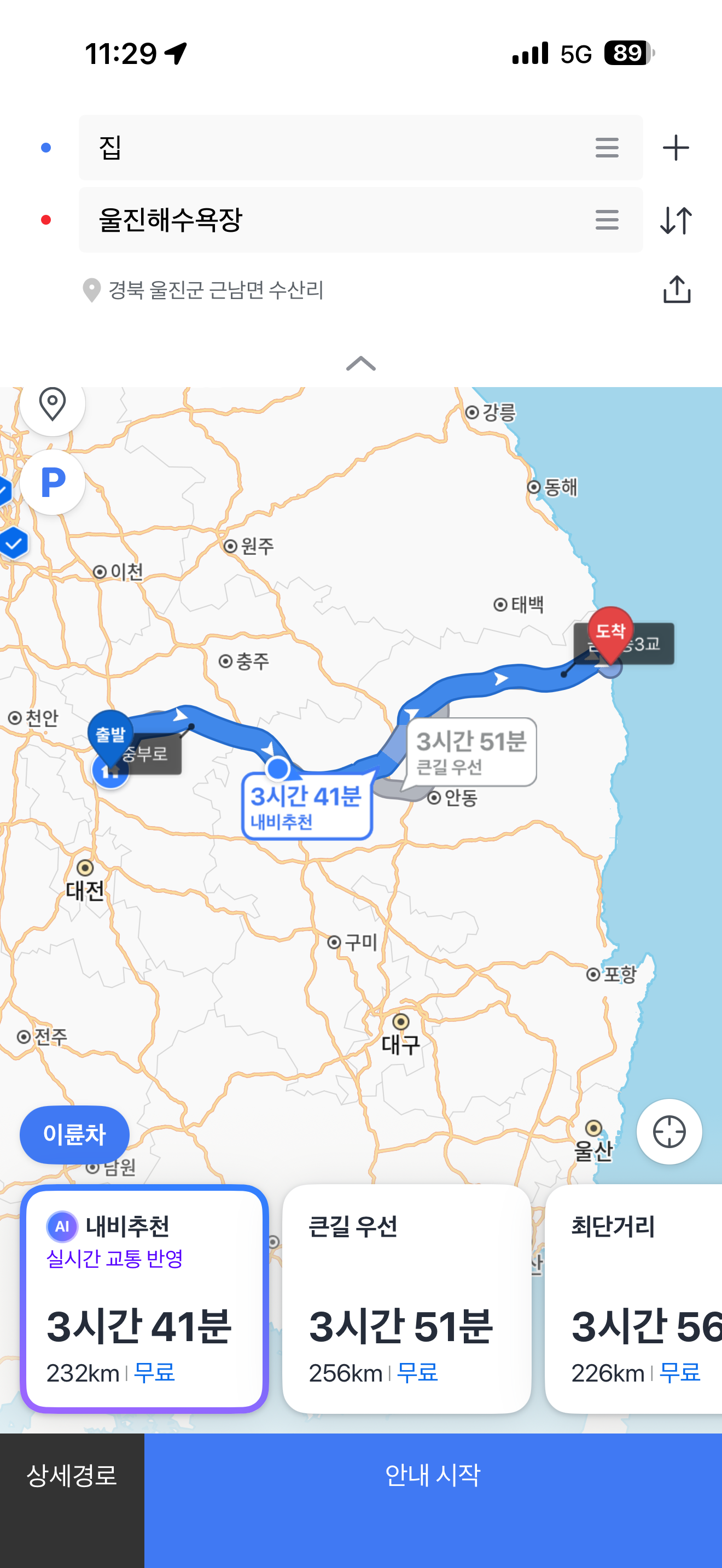Tap the location pin map button

[53, 404]
